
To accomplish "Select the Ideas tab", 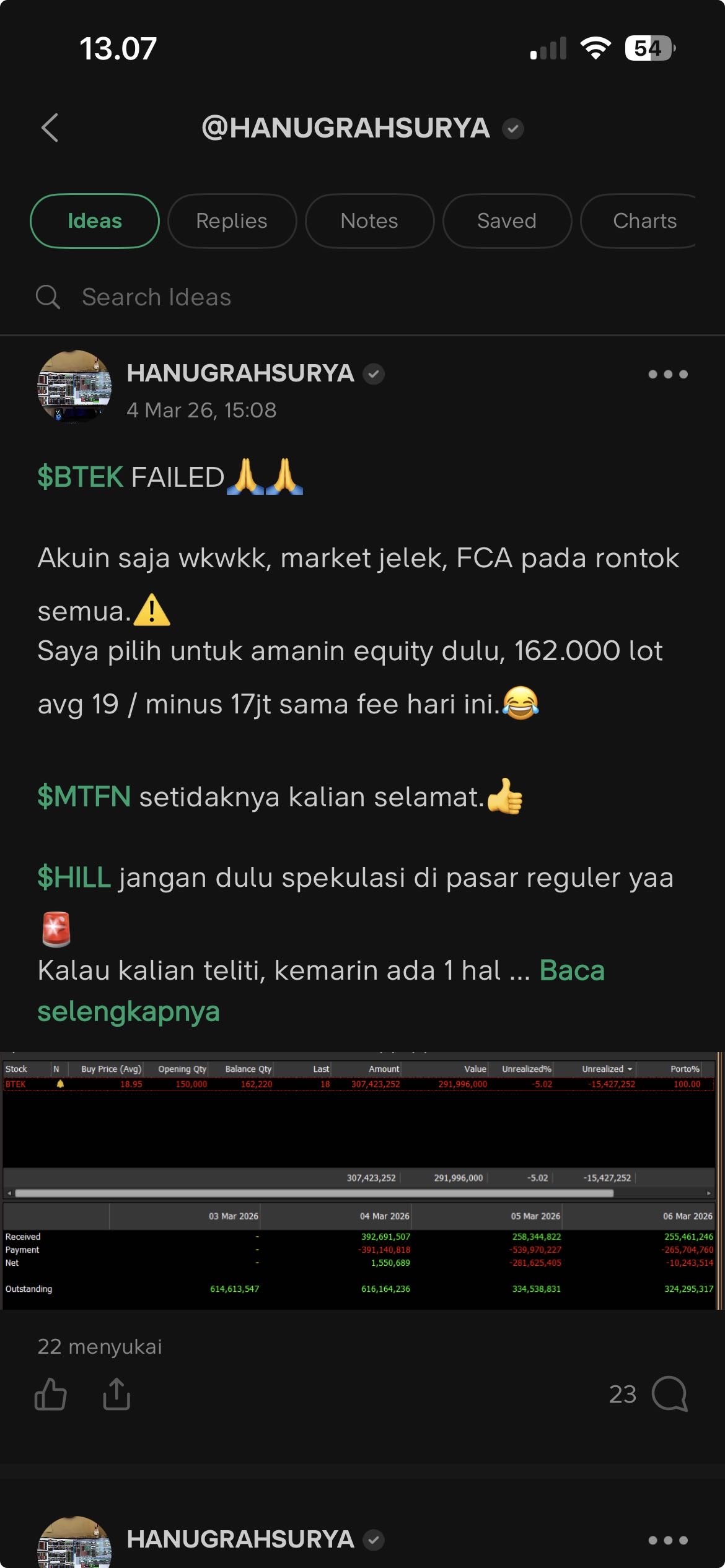I will (x=95, y=221).
